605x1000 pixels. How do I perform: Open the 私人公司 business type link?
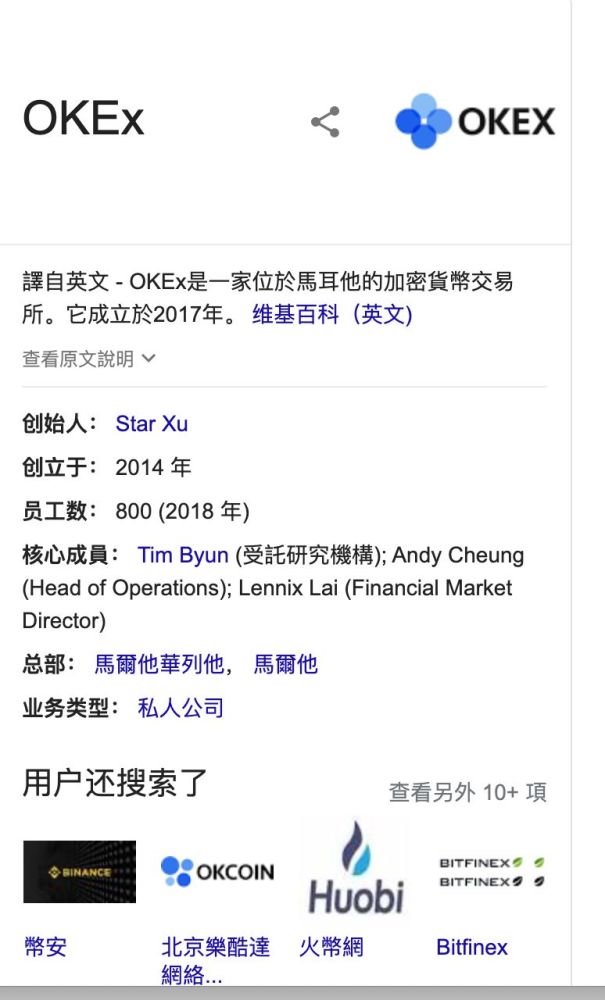pos(181,709)
